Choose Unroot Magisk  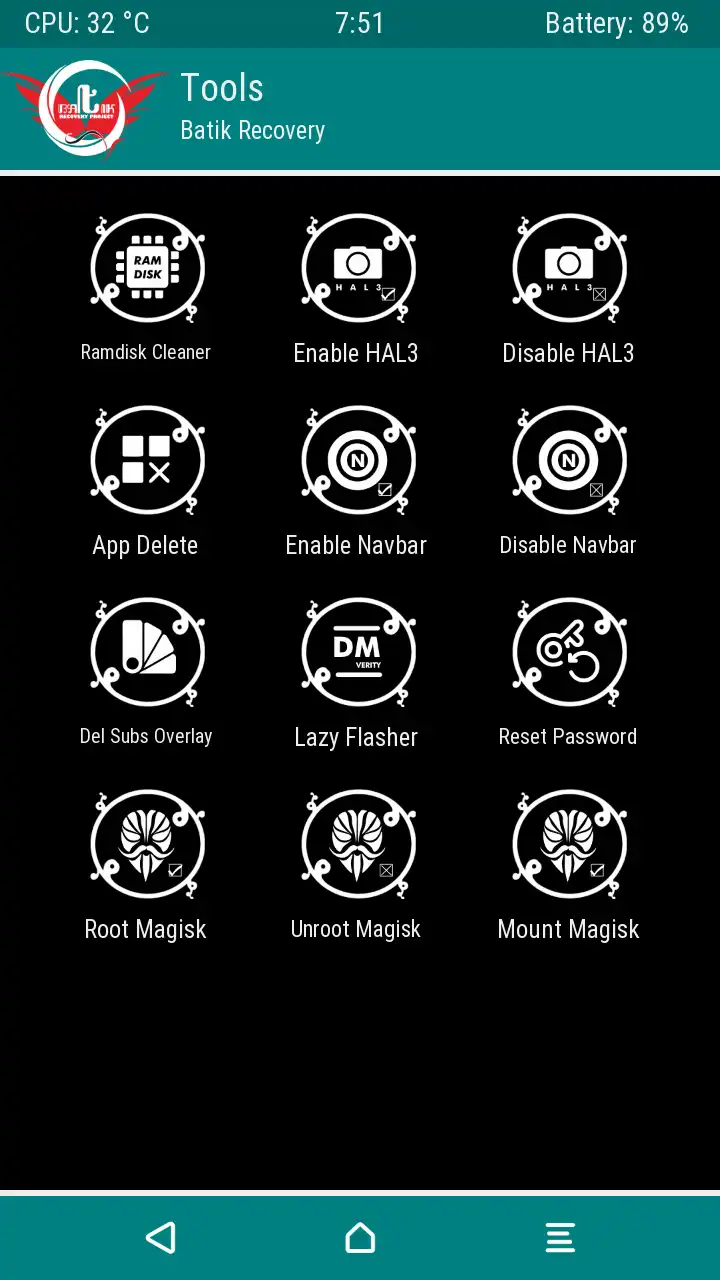pyautogui.click(x=357, y=844)
